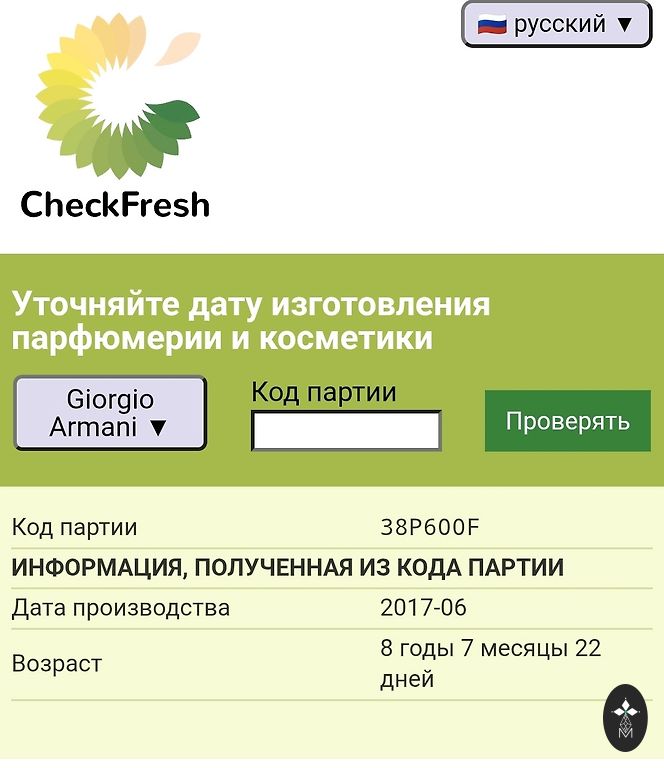Open the русский language dropdown
The height and width of the screenshot is (768, 664).
556,24
